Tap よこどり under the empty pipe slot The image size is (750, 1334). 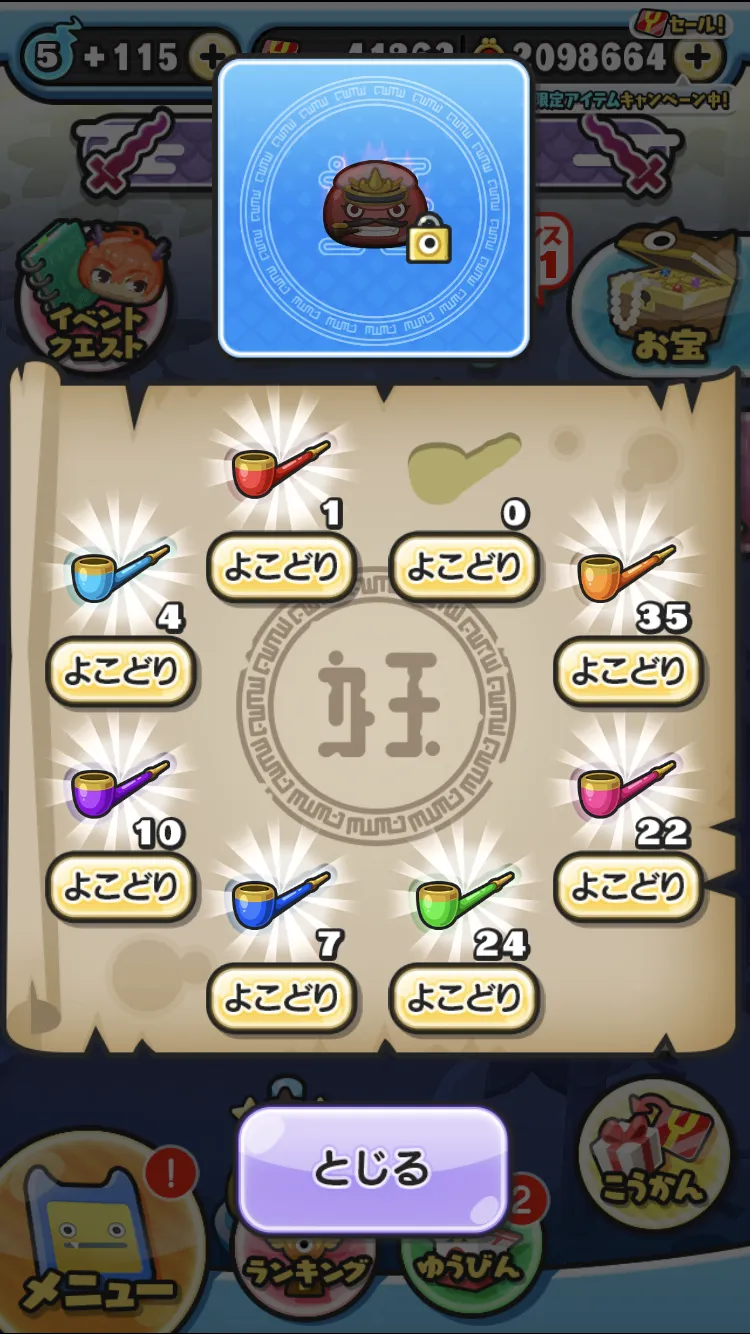pos(463,567)
